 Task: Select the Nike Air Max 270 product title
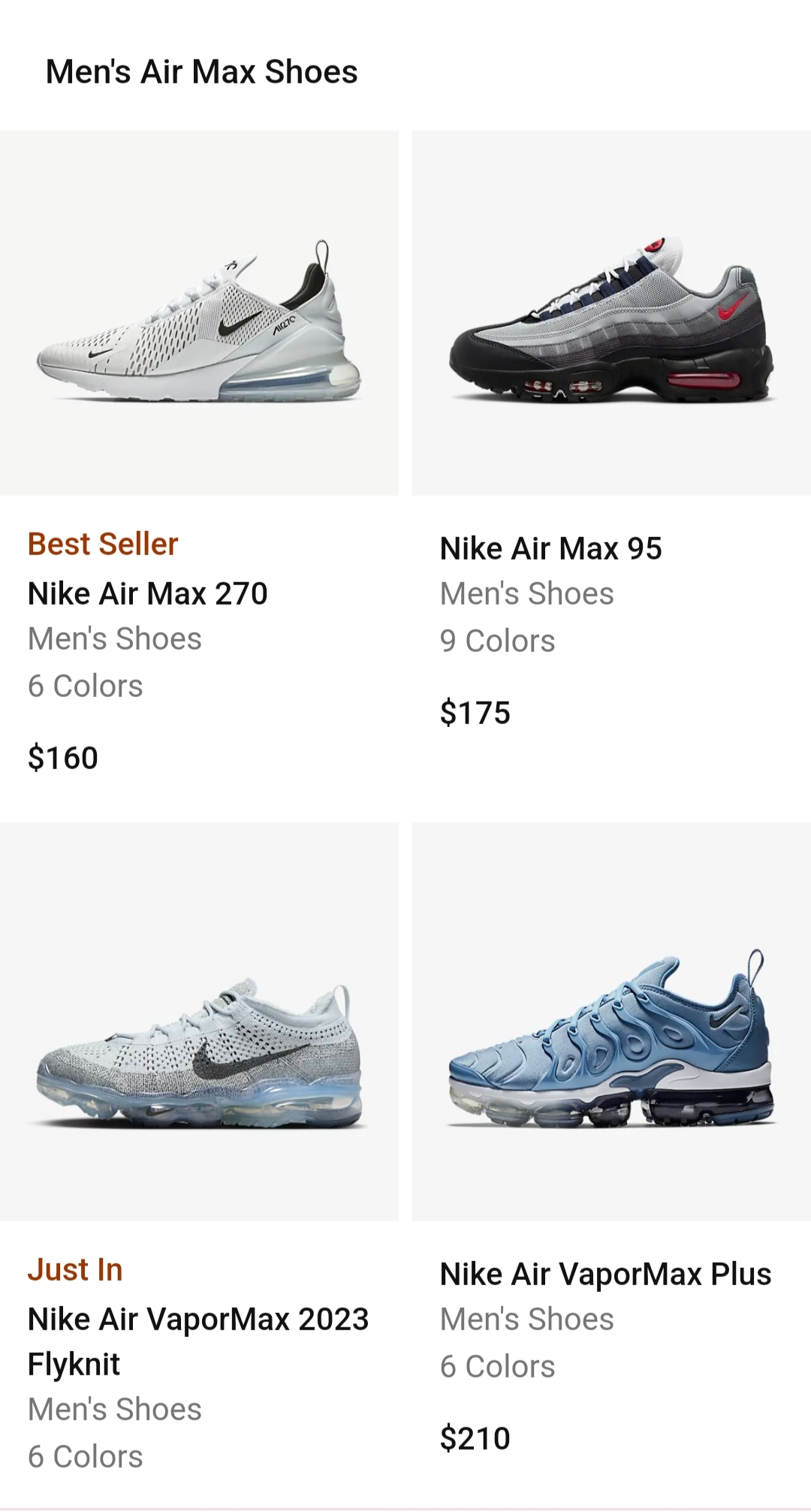tap(147, 593)
